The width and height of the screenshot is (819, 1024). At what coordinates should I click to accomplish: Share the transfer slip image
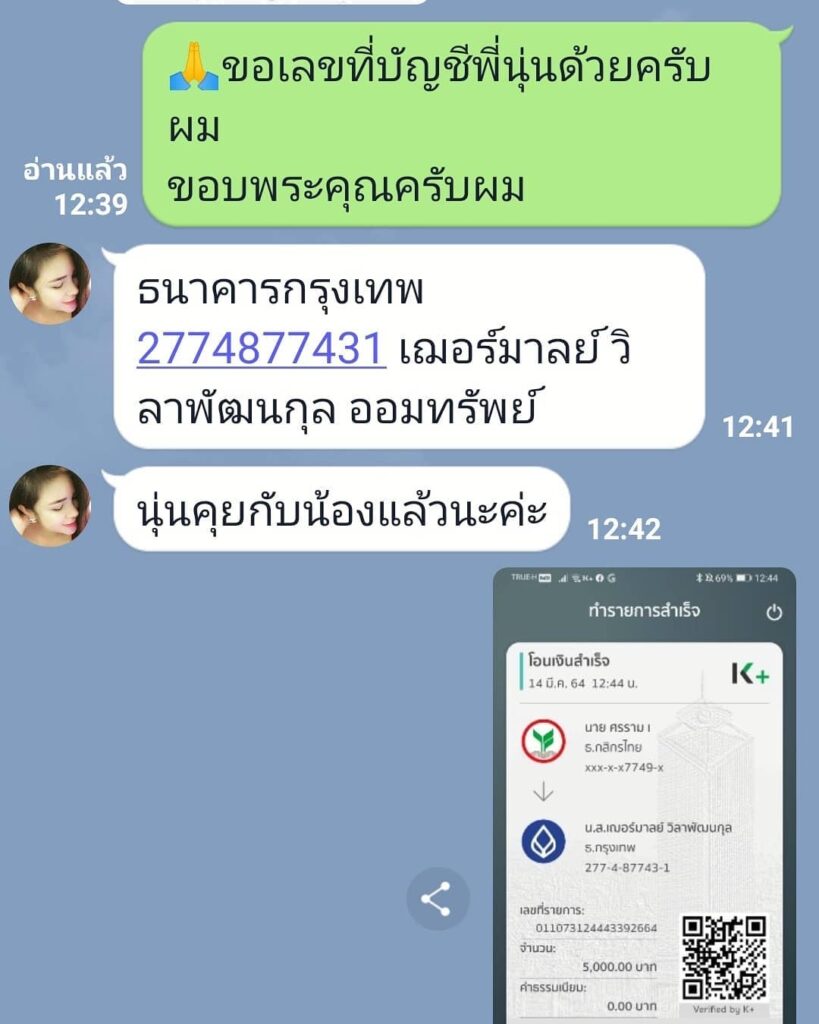(x=437, y=900)
